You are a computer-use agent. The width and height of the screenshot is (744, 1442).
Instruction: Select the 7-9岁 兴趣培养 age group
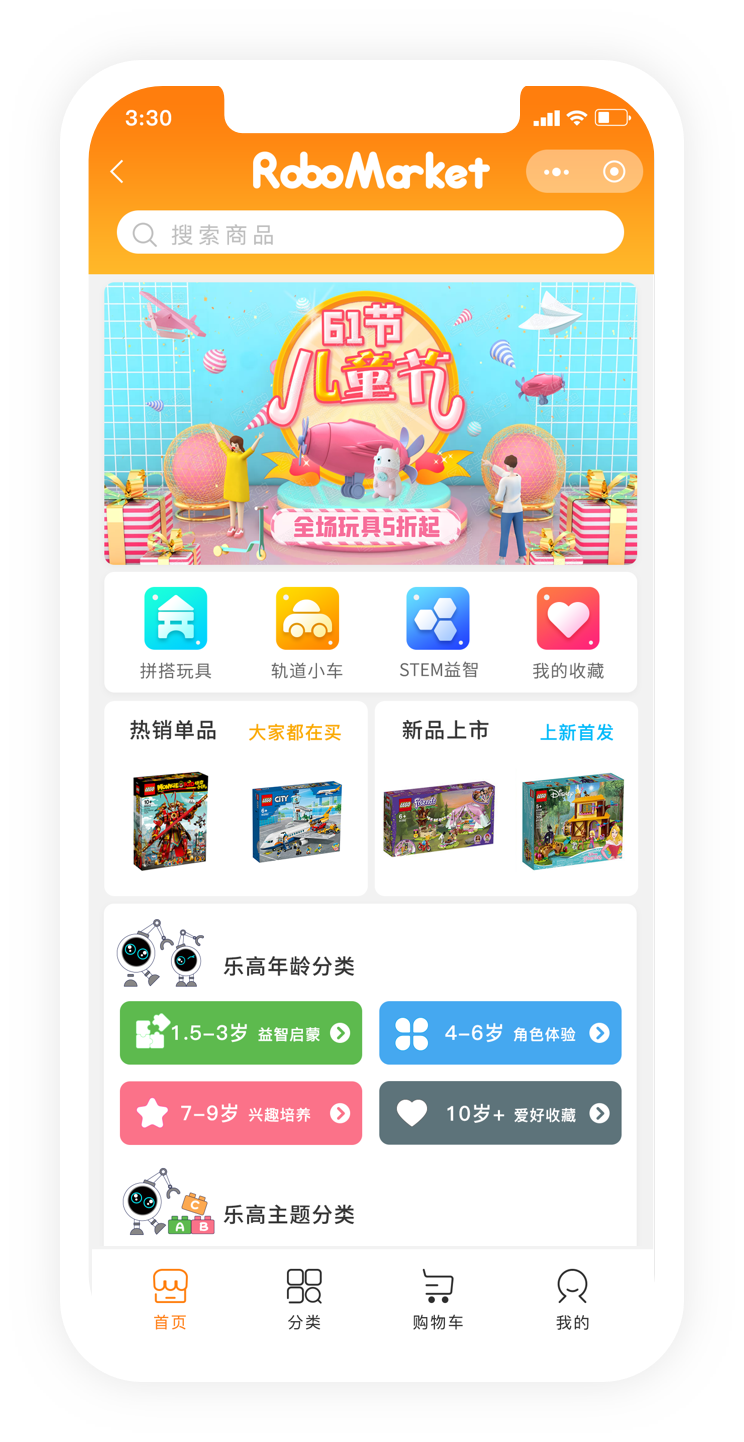(x=241, y=1113)
